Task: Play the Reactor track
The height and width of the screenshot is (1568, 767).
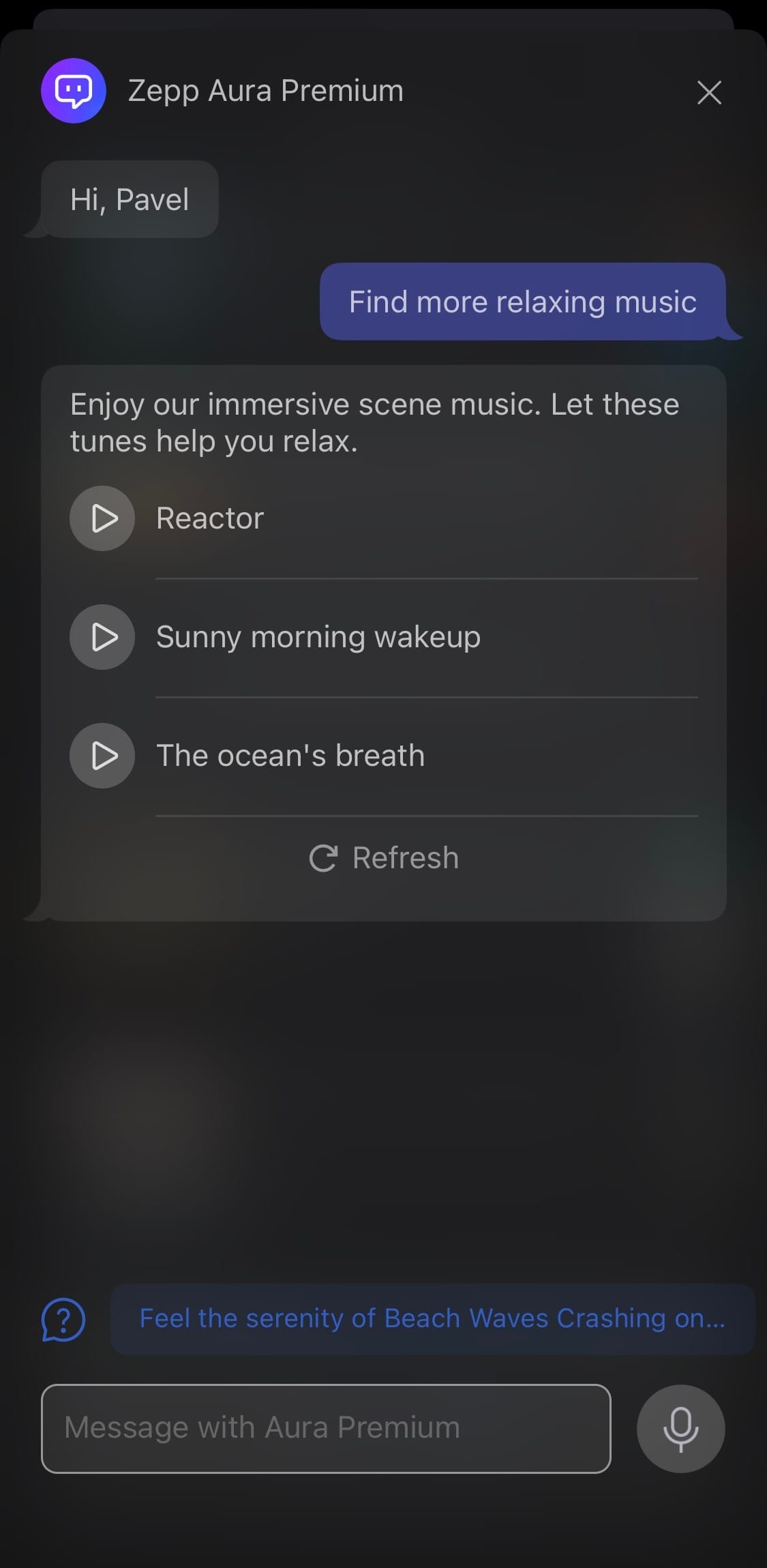Action: (102, 518)
